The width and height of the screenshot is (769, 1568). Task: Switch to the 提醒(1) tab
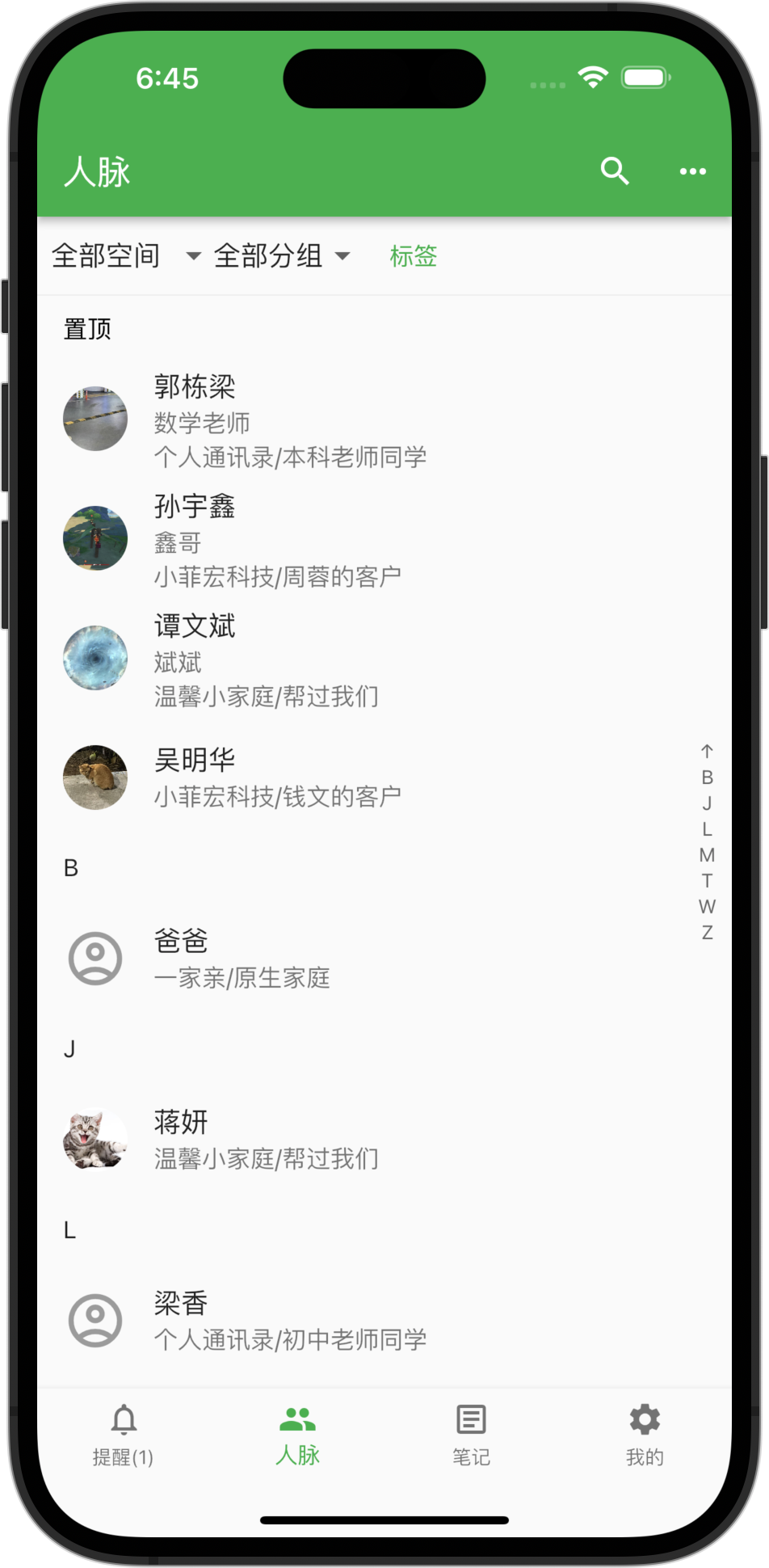[124, 1435]
